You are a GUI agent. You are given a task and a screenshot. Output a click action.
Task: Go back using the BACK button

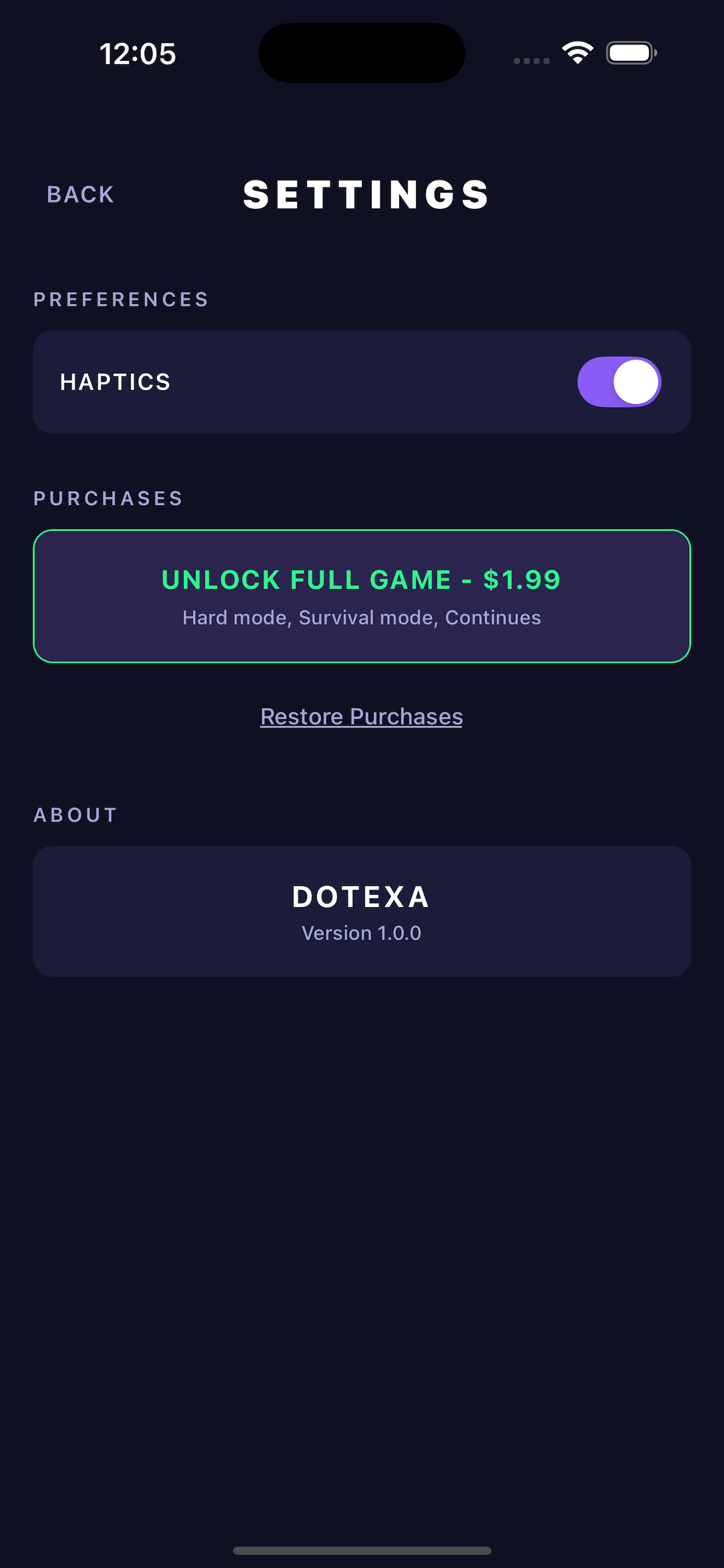[80, 194]
